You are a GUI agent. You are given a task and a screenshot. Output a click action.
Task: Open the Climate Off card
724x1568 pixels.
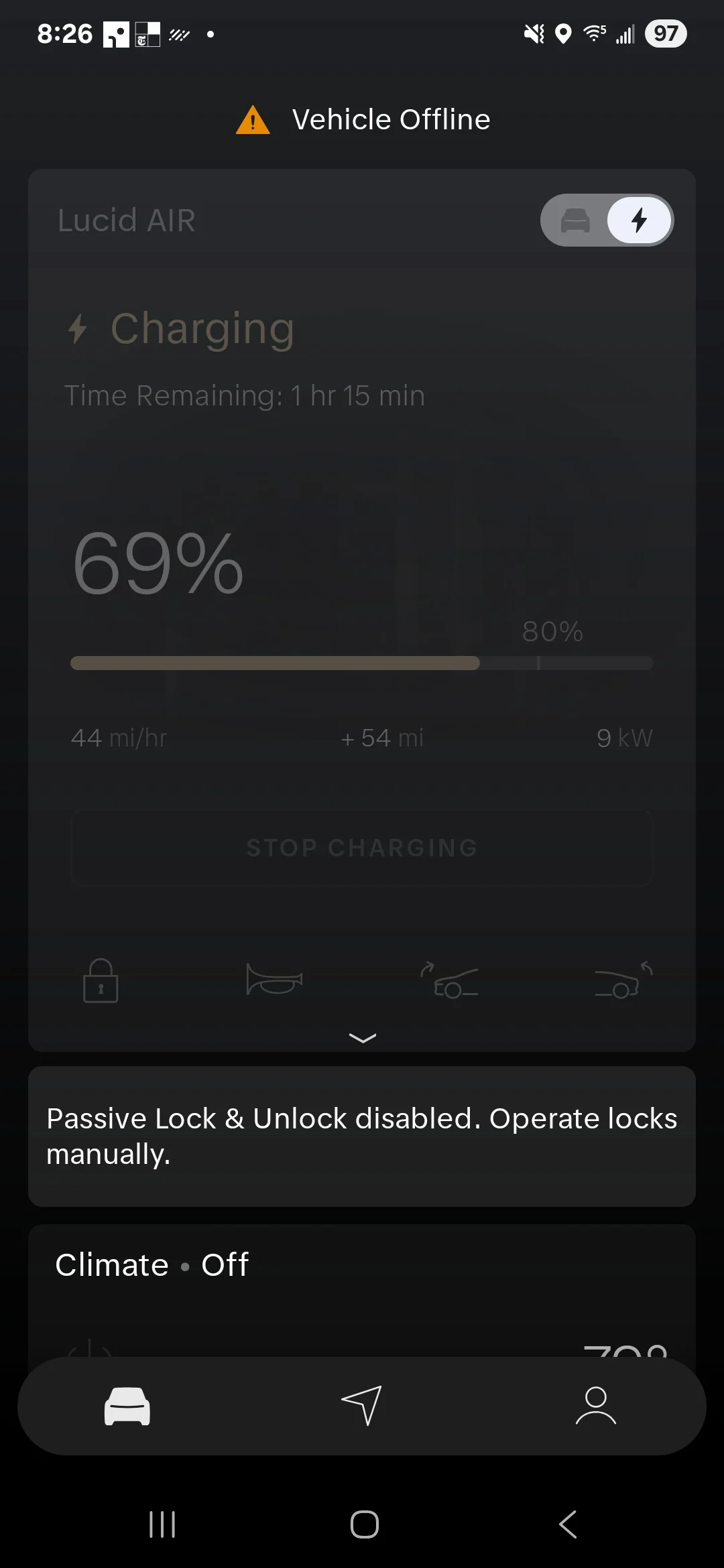[x=362, y=1291]
